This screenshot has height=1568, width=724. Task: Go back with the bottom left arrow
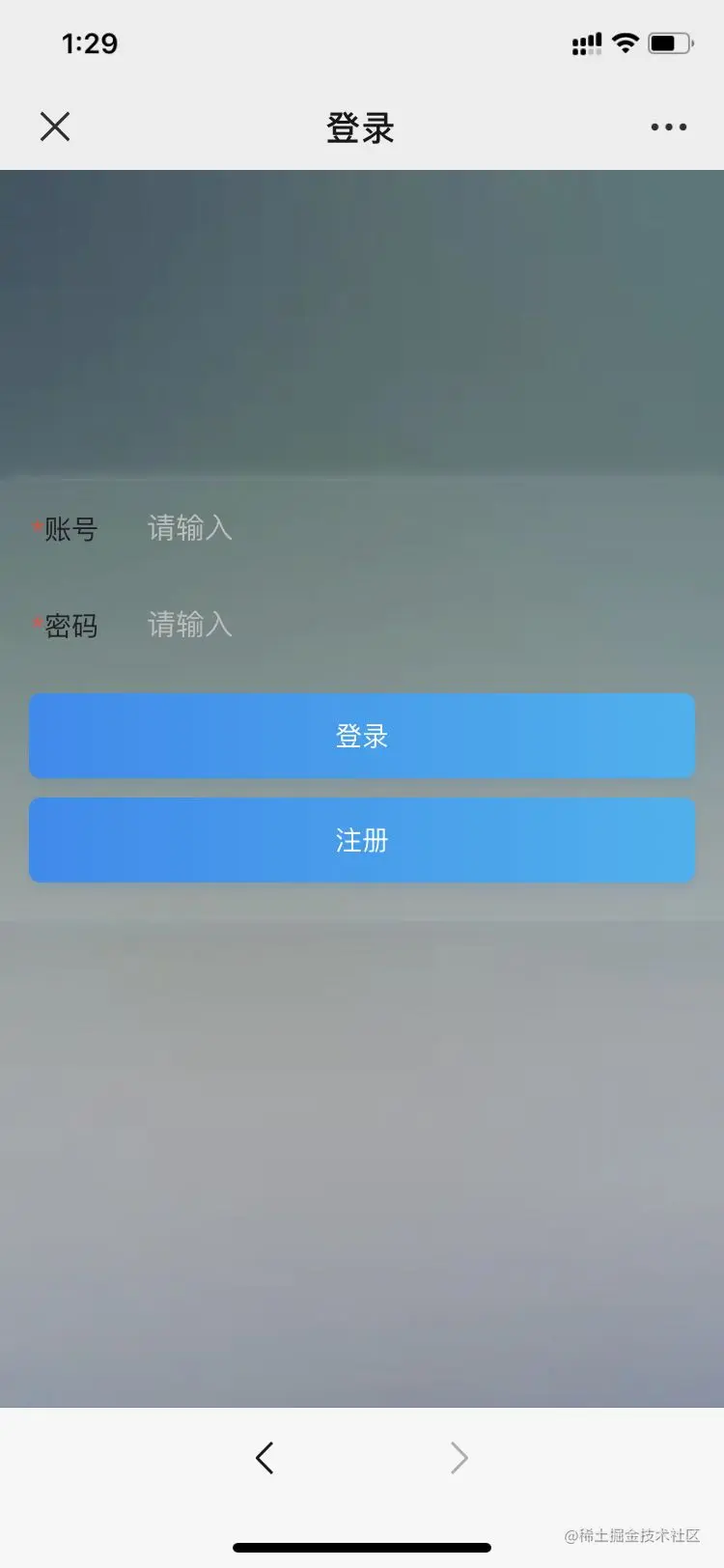click(265, 1458)
